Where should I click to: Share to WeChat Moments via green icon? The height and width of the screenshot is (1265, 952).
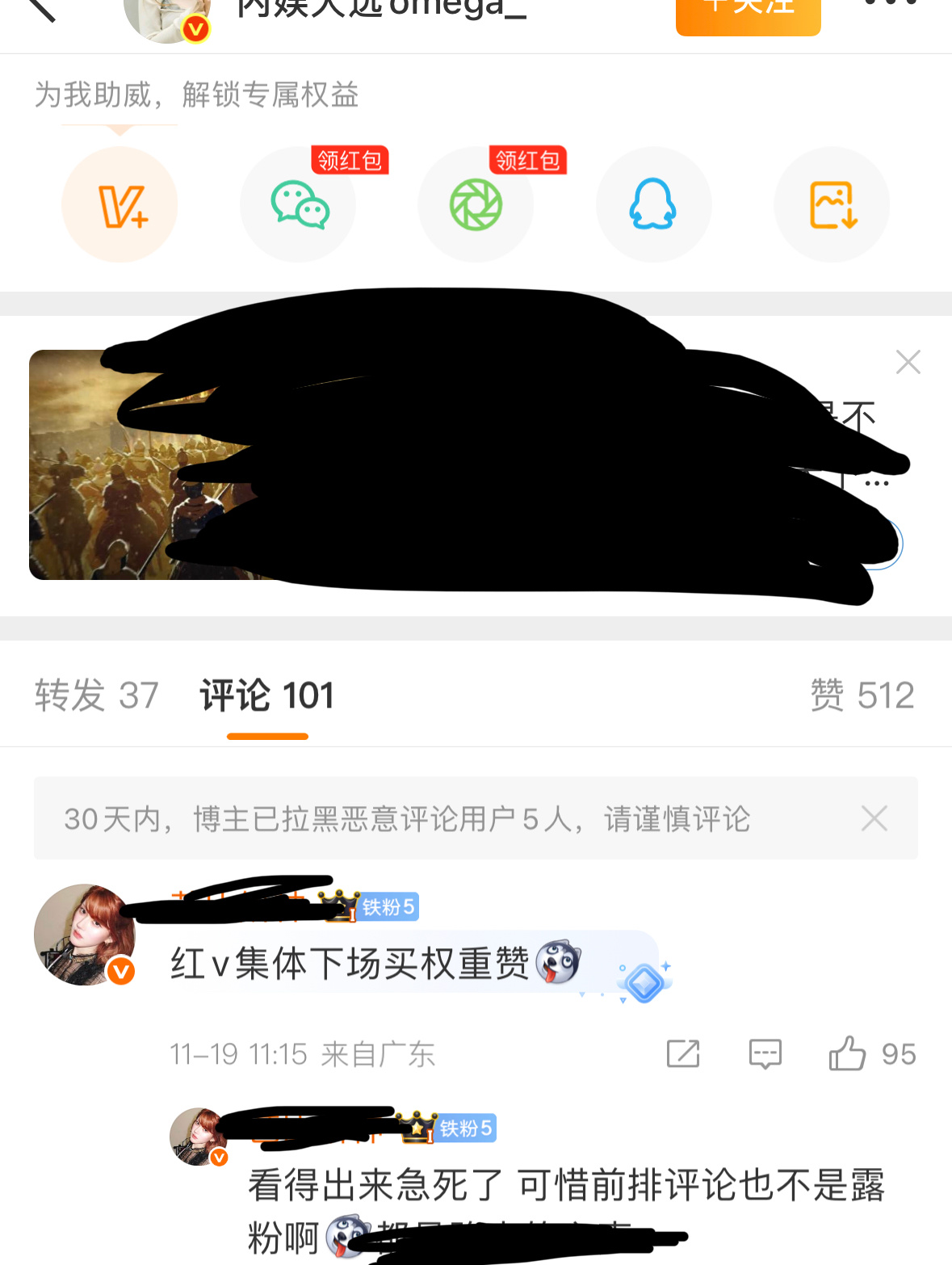point(476,204)
